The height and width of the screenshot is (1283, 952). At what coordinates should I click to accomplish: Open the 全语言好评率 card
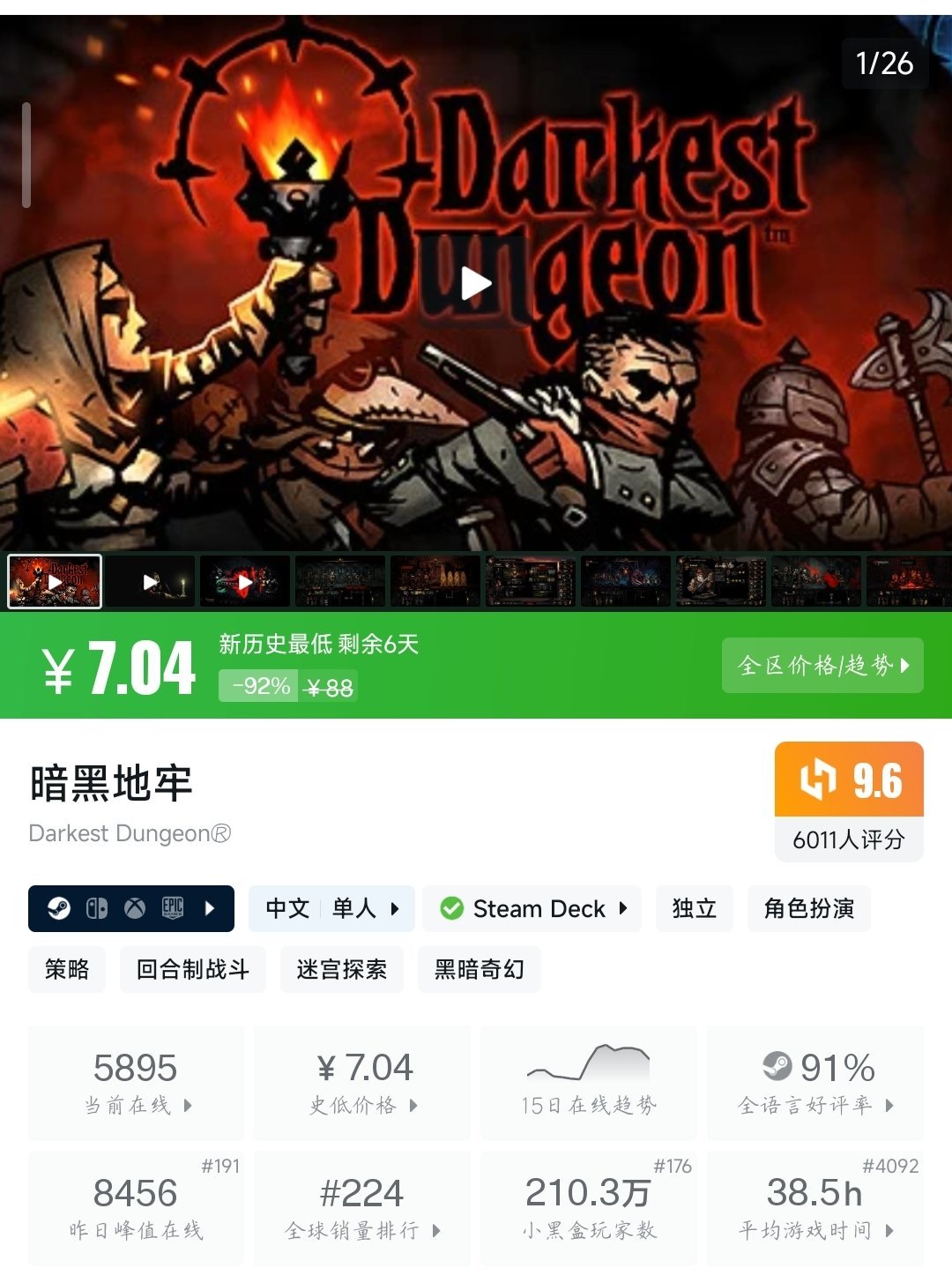[x=815, y=1082]
